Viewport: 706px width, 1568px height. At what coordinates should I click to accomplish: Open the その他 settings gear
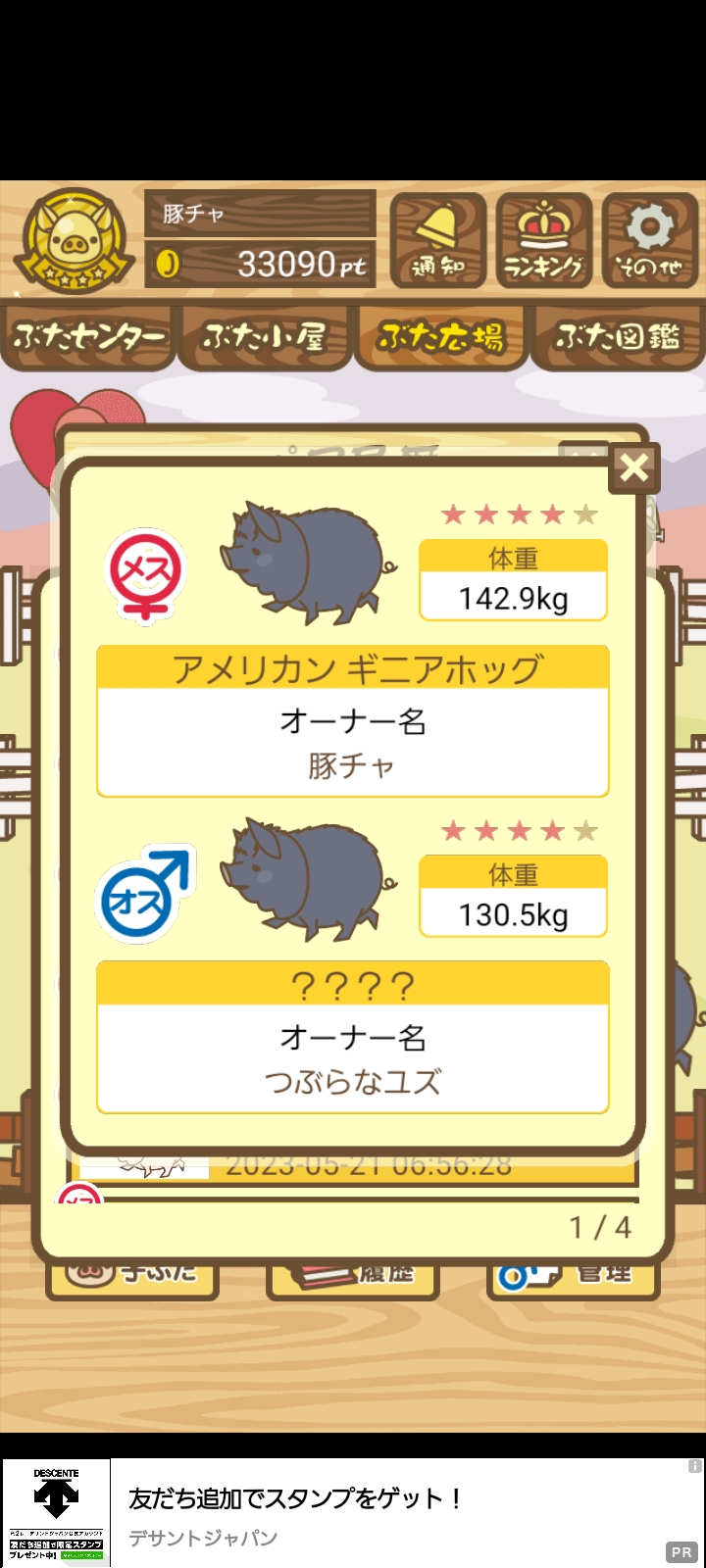pos(649,241)
